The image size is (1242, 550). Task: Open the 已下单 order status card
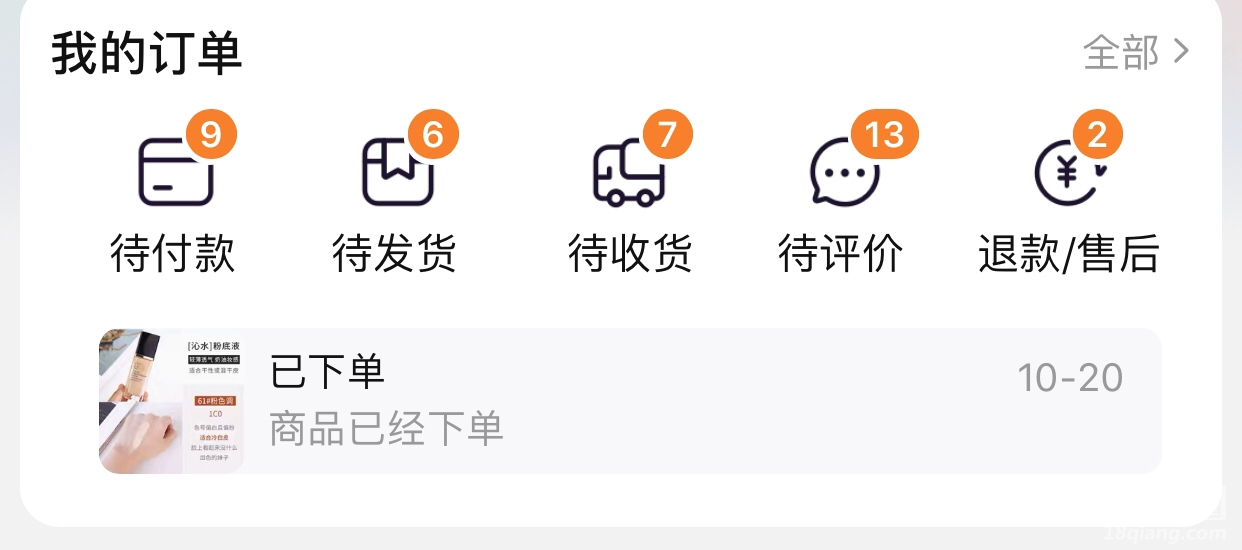[630, 401]
